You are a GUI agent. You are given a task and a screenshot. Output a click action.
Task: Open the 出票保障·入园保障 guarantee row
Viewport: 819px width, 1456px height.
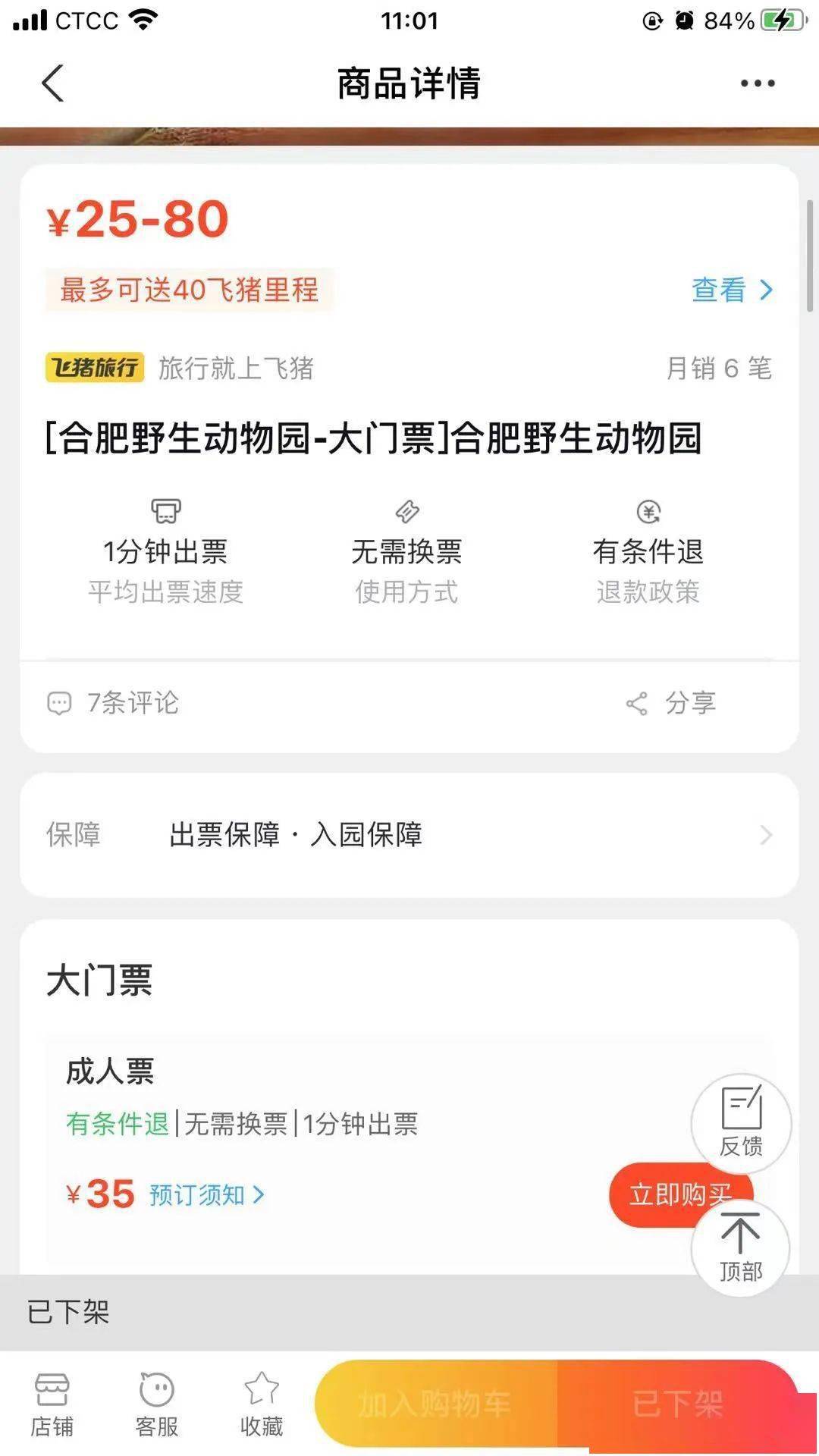(409, 835)
